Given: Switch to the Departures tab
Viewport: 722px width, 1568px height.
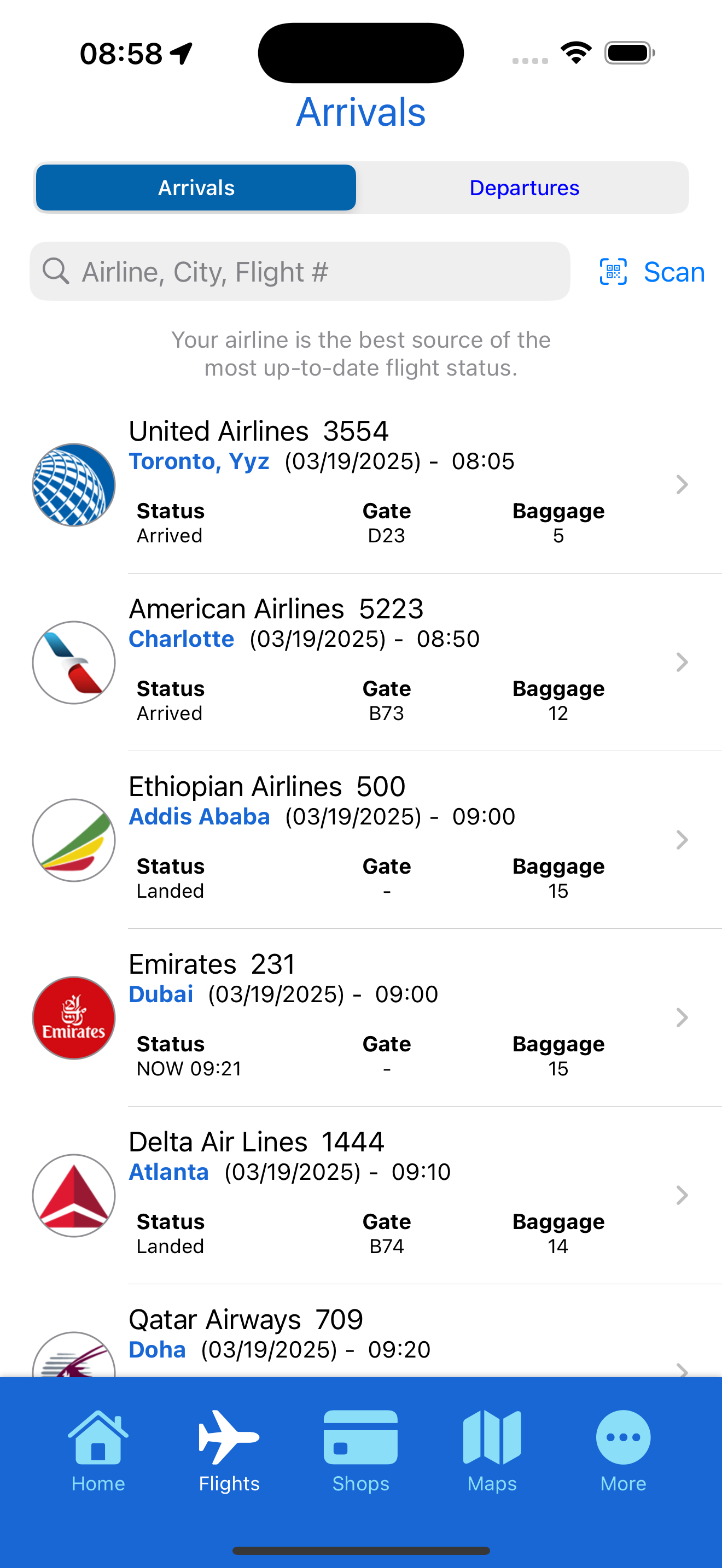Looking at the screenshot, I should click(524, 188).
